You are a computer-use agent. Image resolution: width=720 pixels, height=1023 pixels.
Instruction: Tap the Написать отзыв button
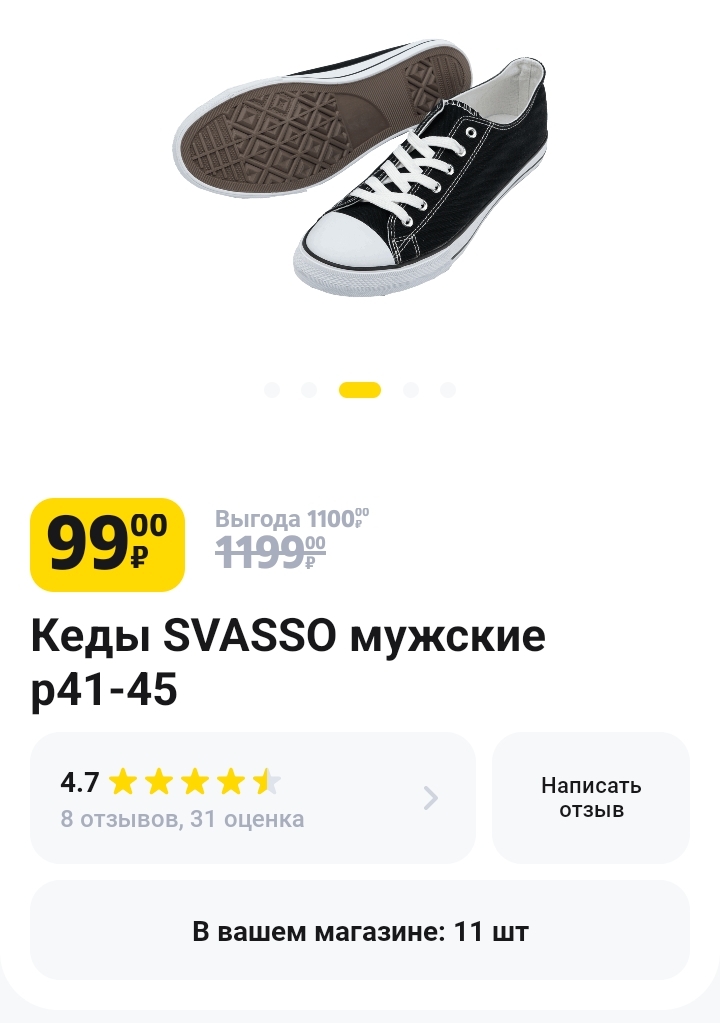click(591, 798)
